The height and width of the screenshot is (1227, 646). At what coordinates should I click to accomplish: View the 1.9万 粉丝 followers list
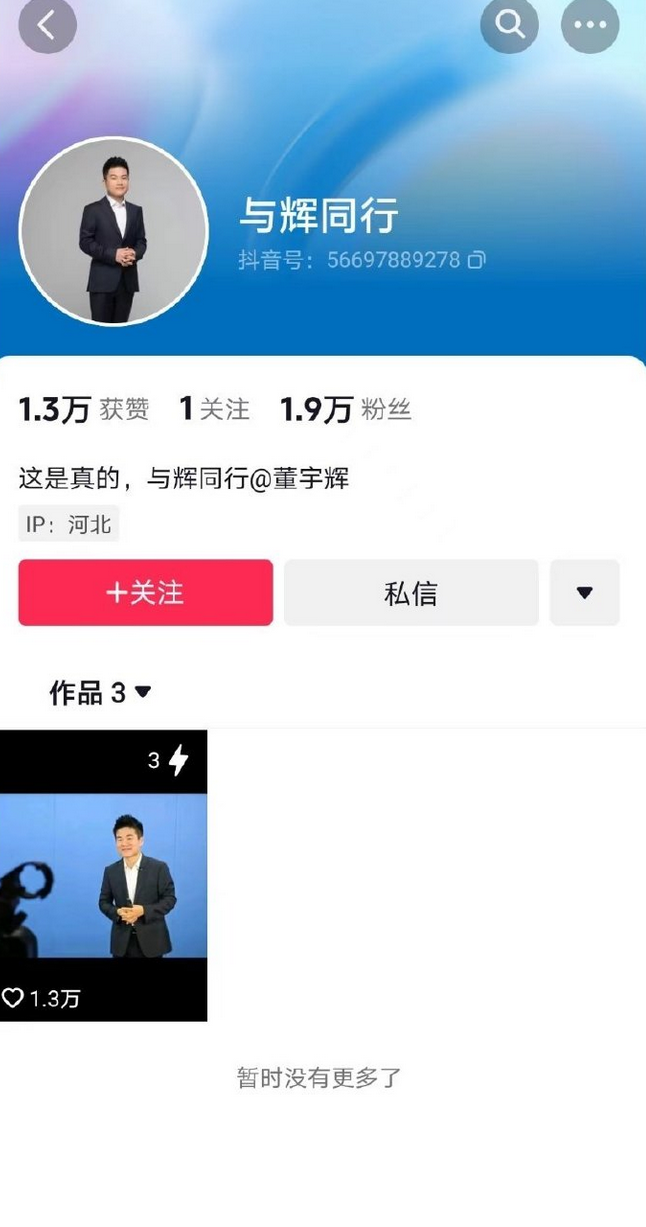[345, 409]
